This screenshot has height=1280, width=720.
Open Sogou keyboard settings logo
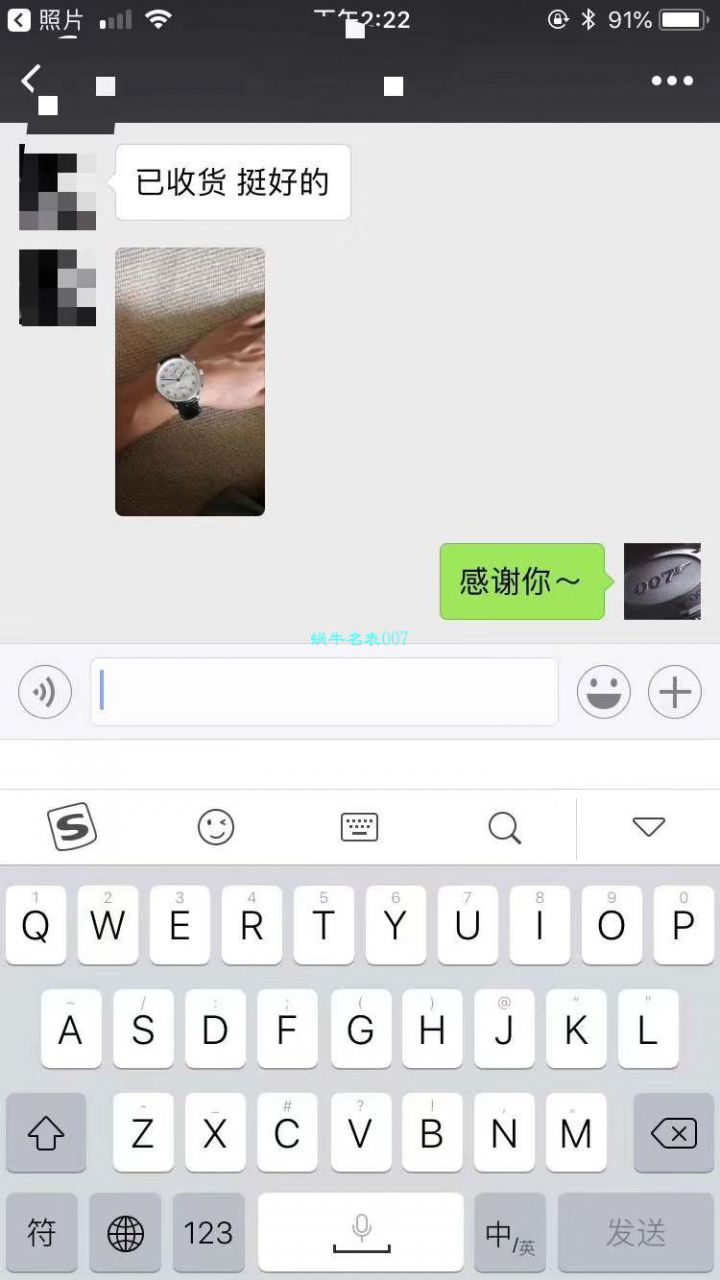(x=72, y=827)
